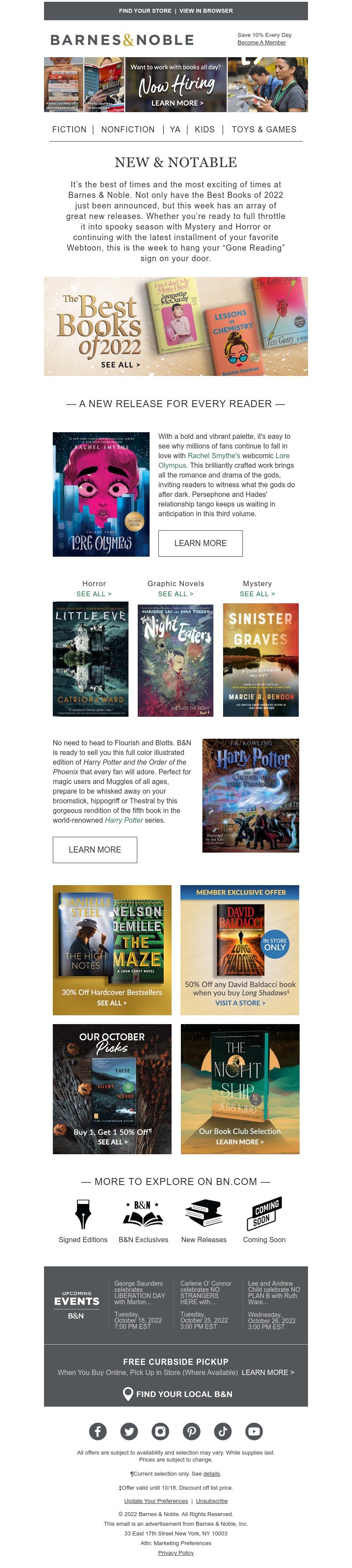Open the Instagram icon
This screenshot has height=1568, width=352.
click(x=160, y=1430)
